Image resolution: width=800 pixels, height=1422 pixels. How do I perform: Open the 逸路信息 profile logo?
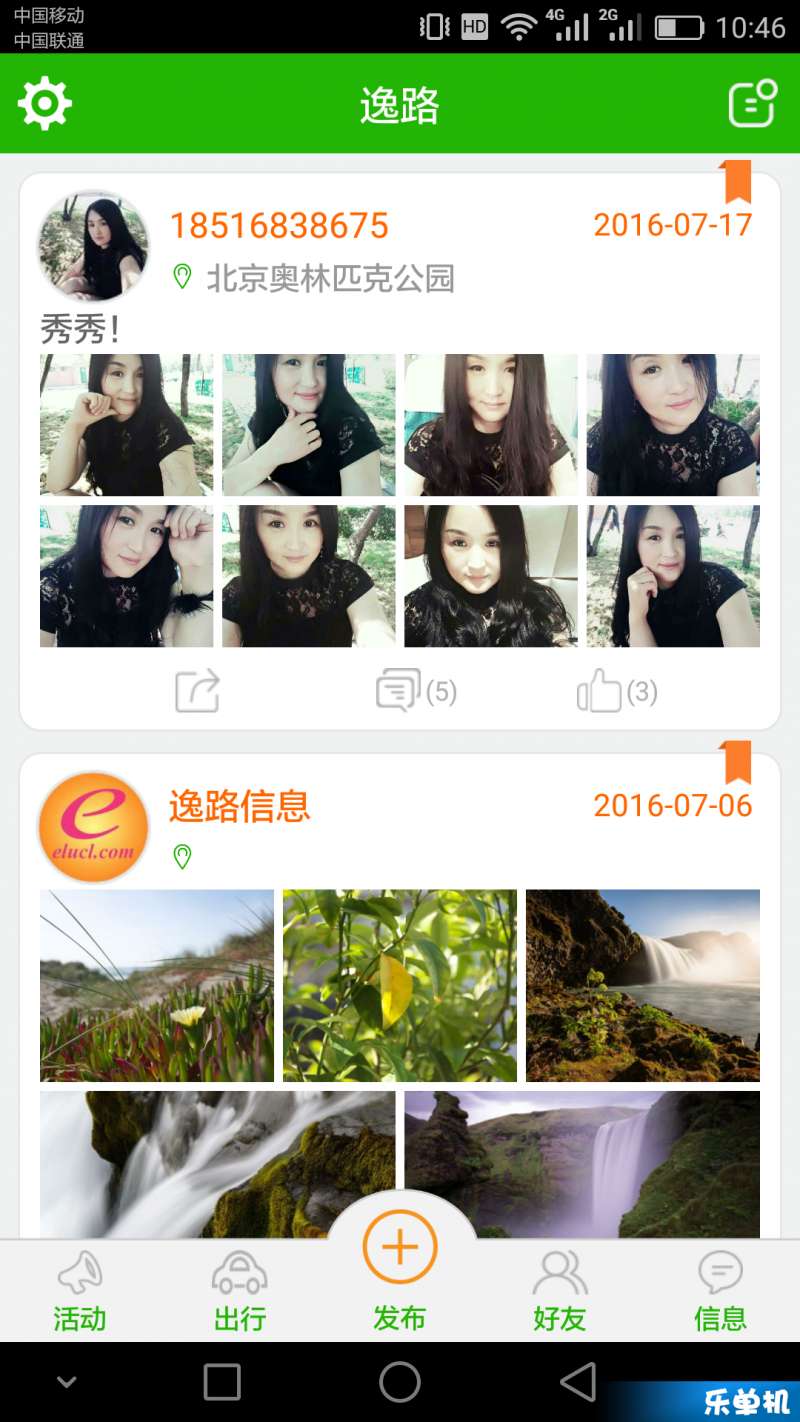(x=94, y=827)
